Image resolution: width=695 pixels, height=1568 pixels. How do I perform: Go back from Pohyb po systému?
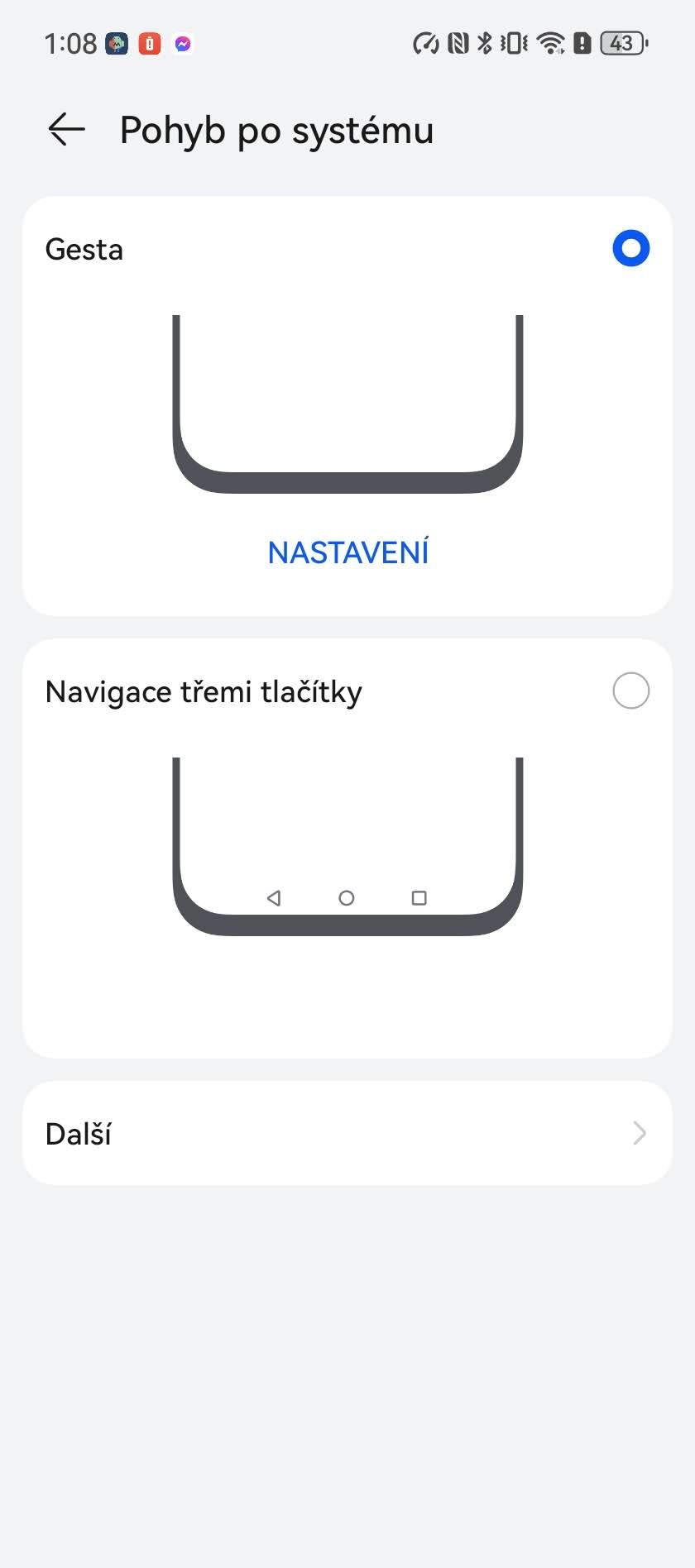pos(66,130)
